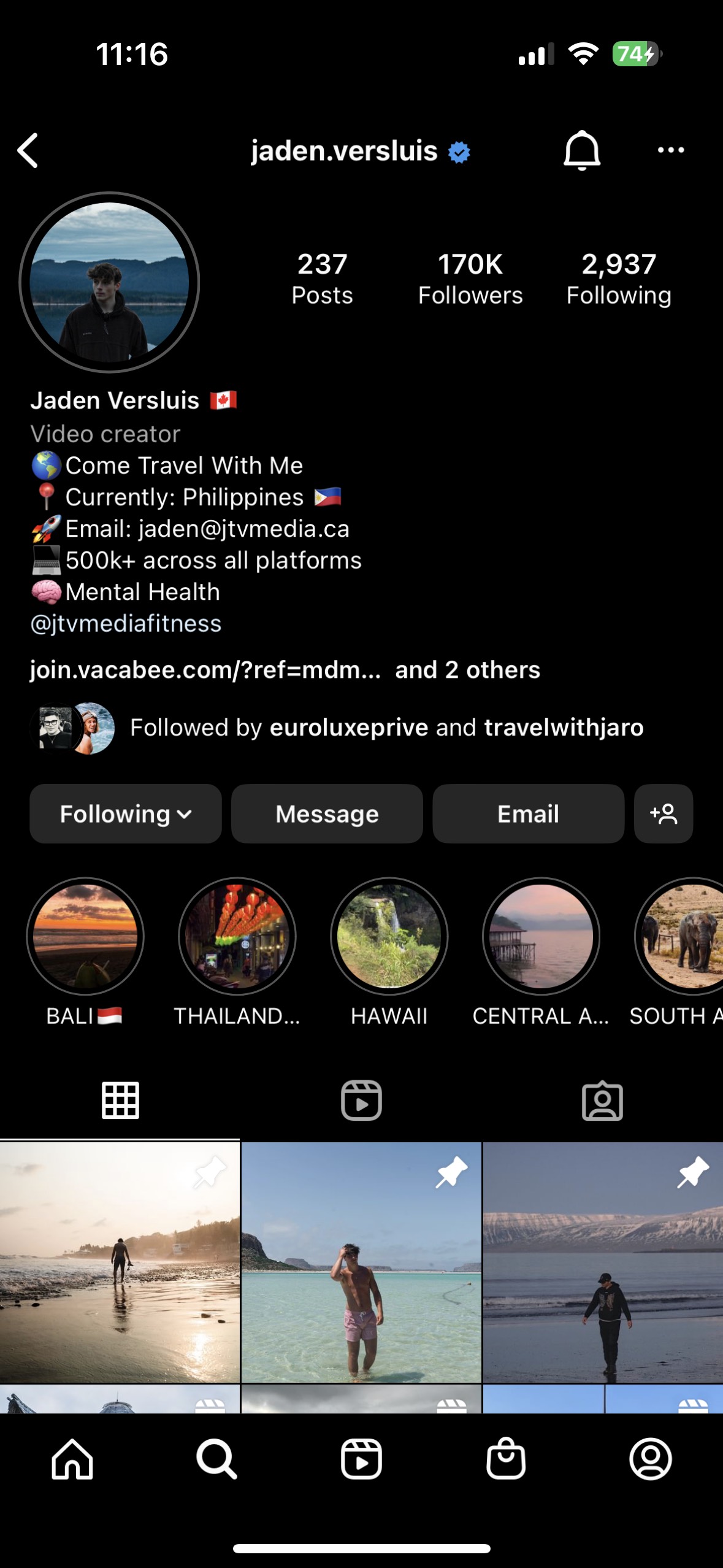Open the pinned post of man in pink shorts

pyautogui.click(x=361, y=1262)
